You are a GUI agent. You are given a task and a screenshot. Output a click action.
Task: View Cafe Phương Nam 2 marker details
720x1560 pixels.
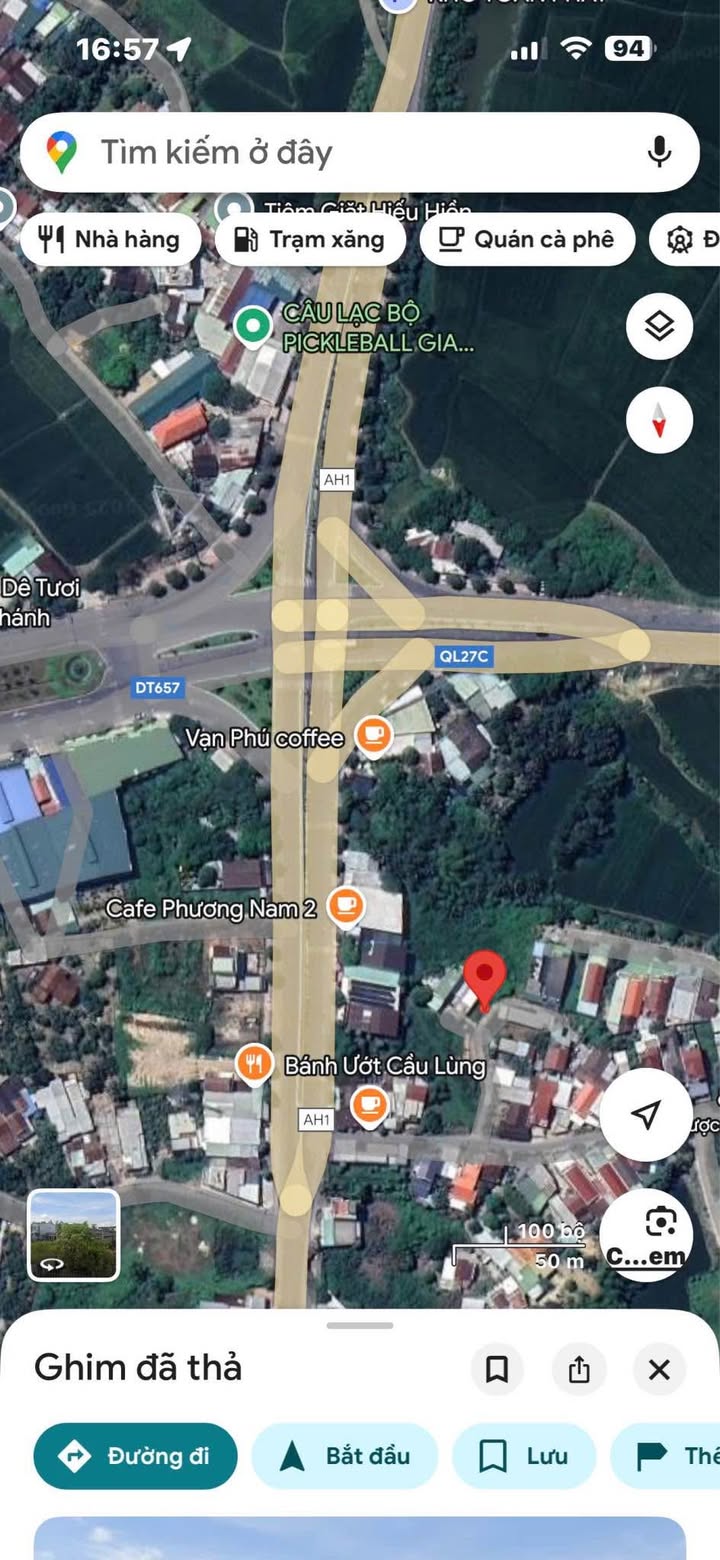(346, 907)
